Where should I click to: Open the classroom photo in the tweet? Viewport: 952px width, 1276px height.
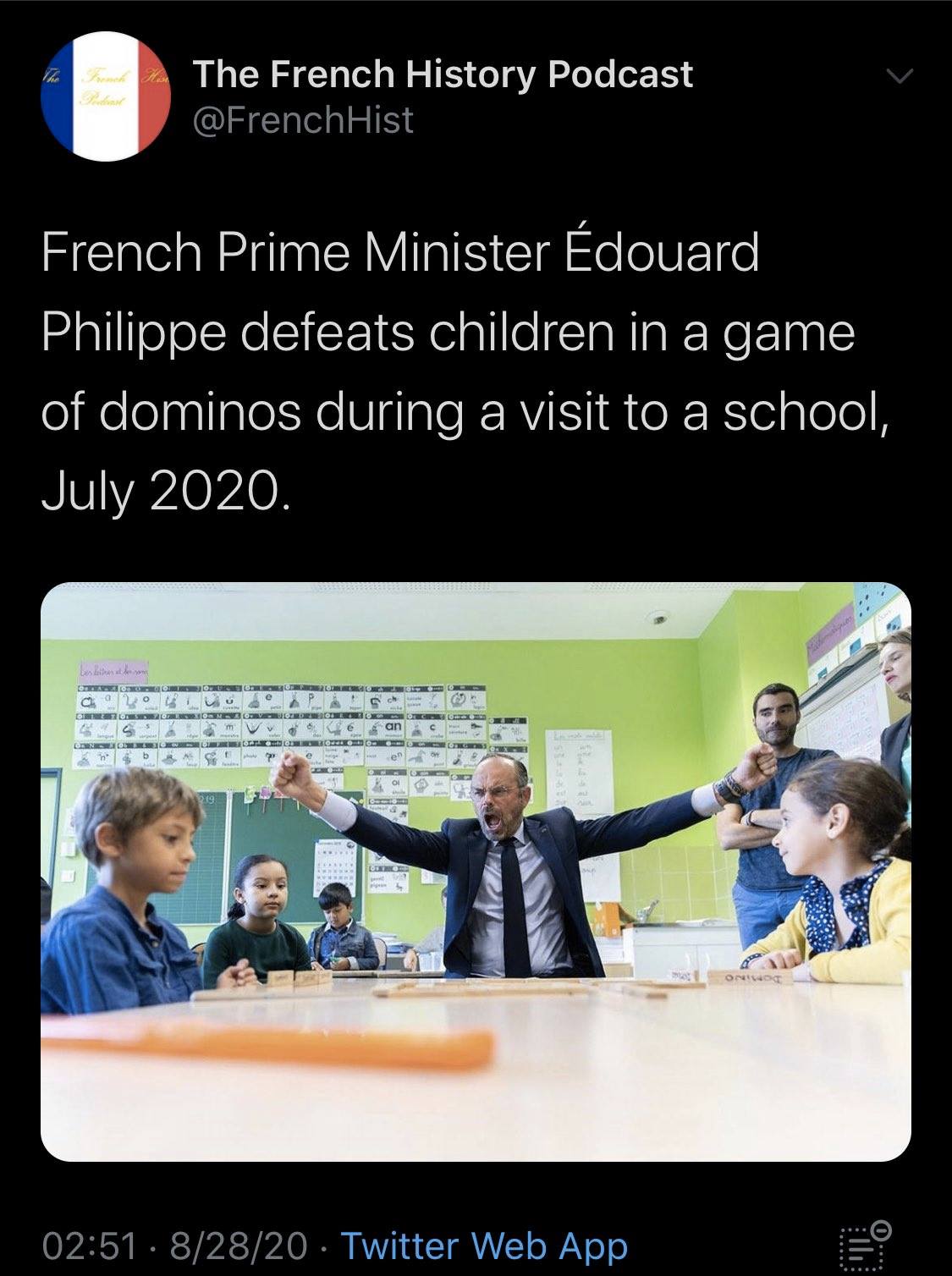coord(476,871)
